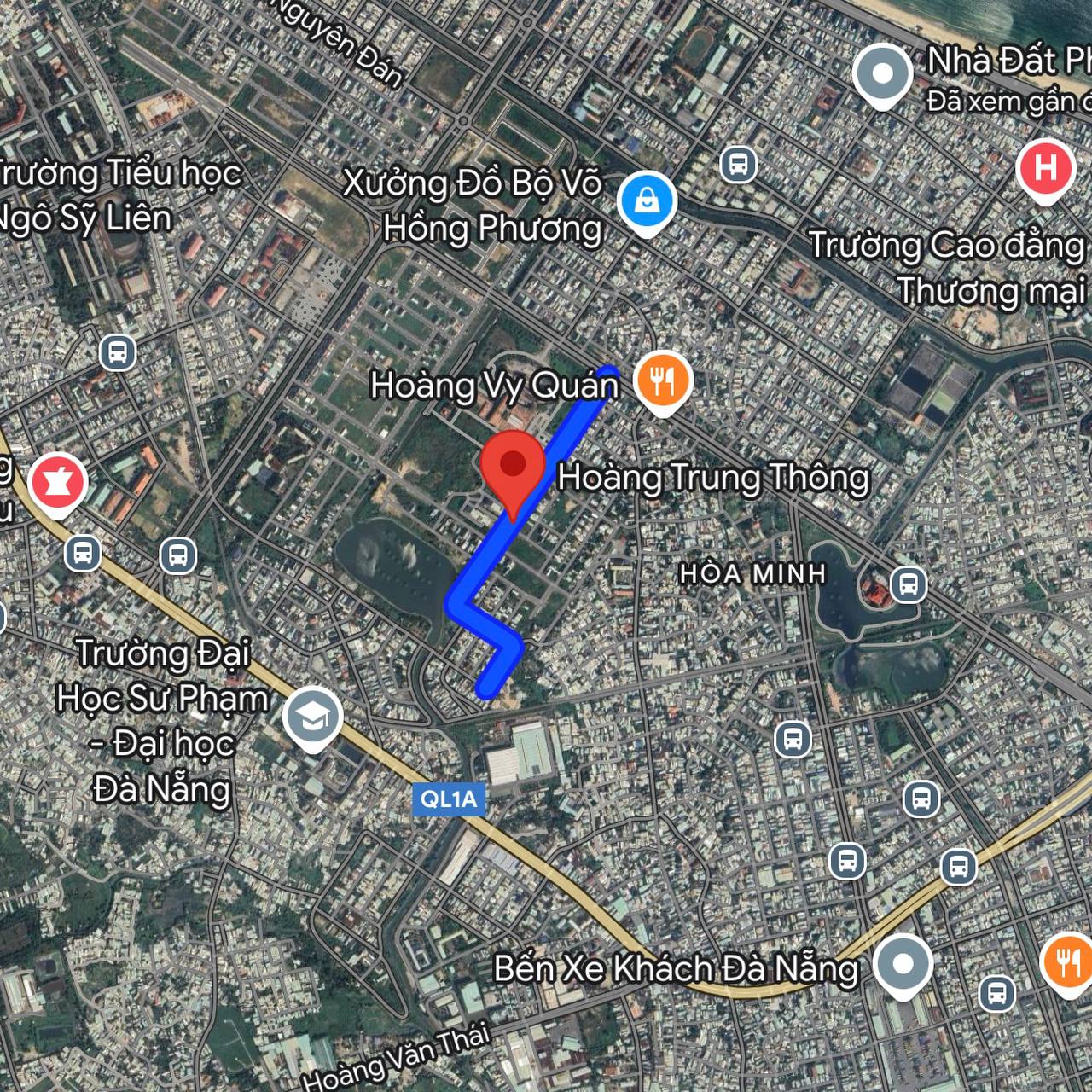Tap the red hospital H marker
Image resolution: width=1092 pixels, height=1092 pixels.
click(1045, 167)
